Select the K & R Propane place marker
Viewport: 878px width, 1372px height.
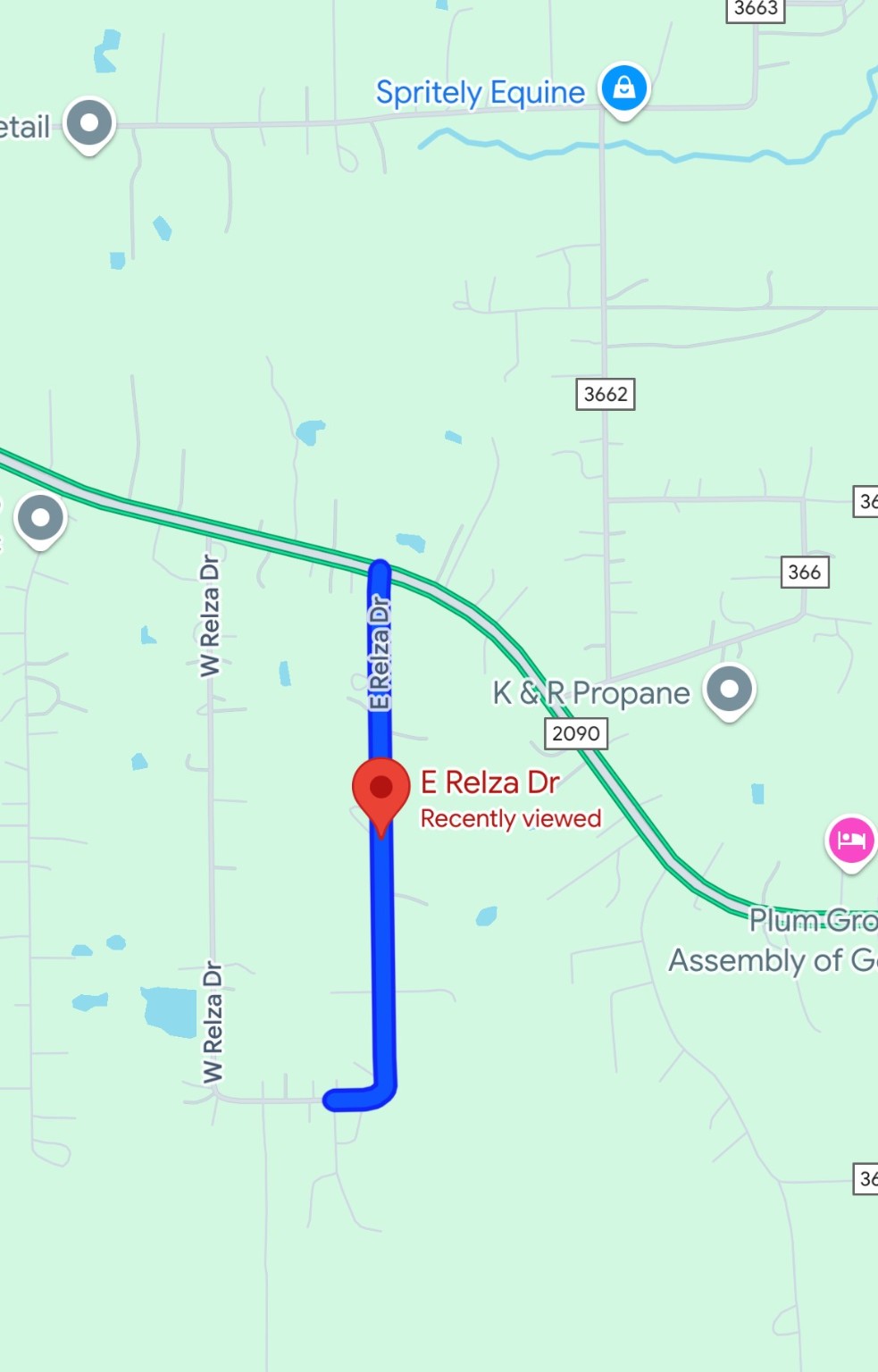pos(730,690)
